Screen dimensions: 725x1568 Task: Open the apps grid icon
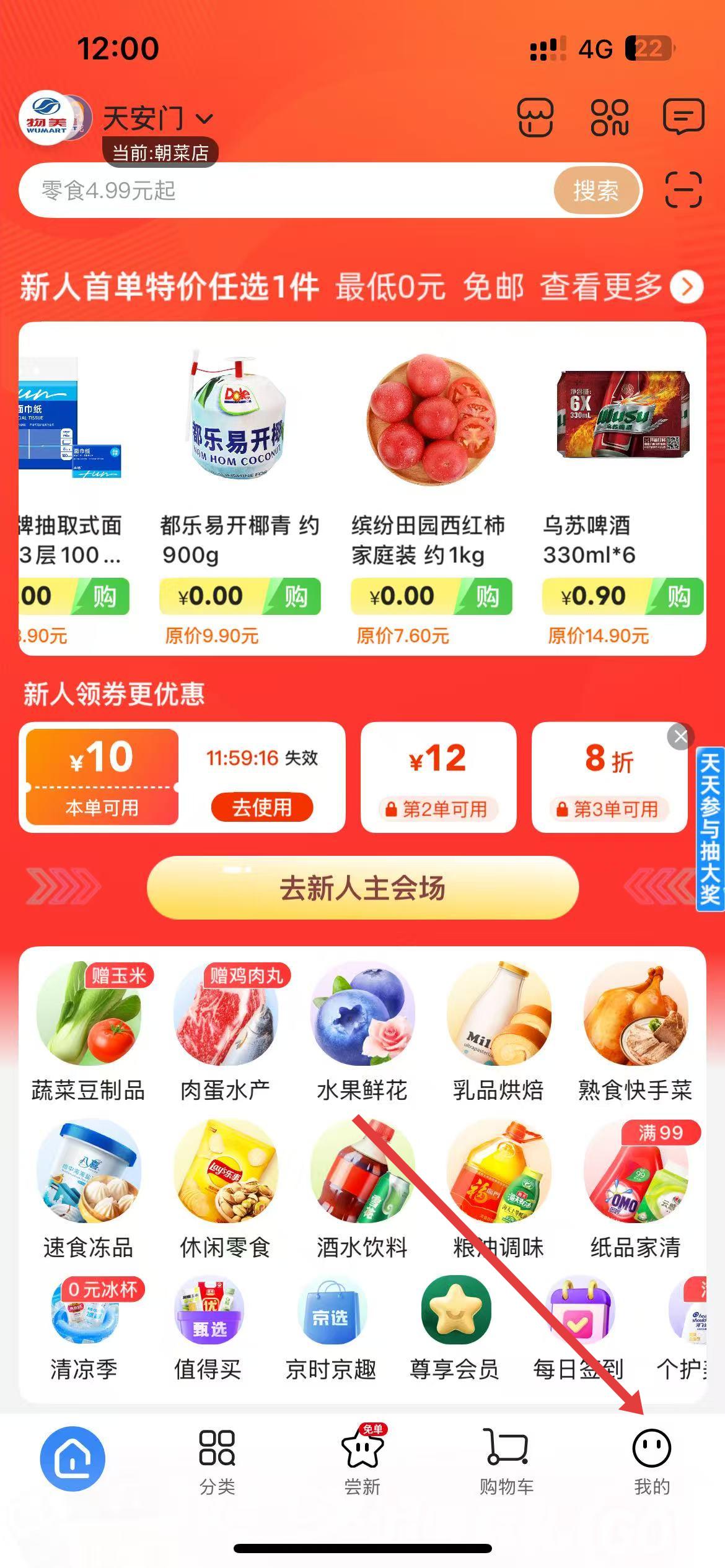click(x=610, y=117)
